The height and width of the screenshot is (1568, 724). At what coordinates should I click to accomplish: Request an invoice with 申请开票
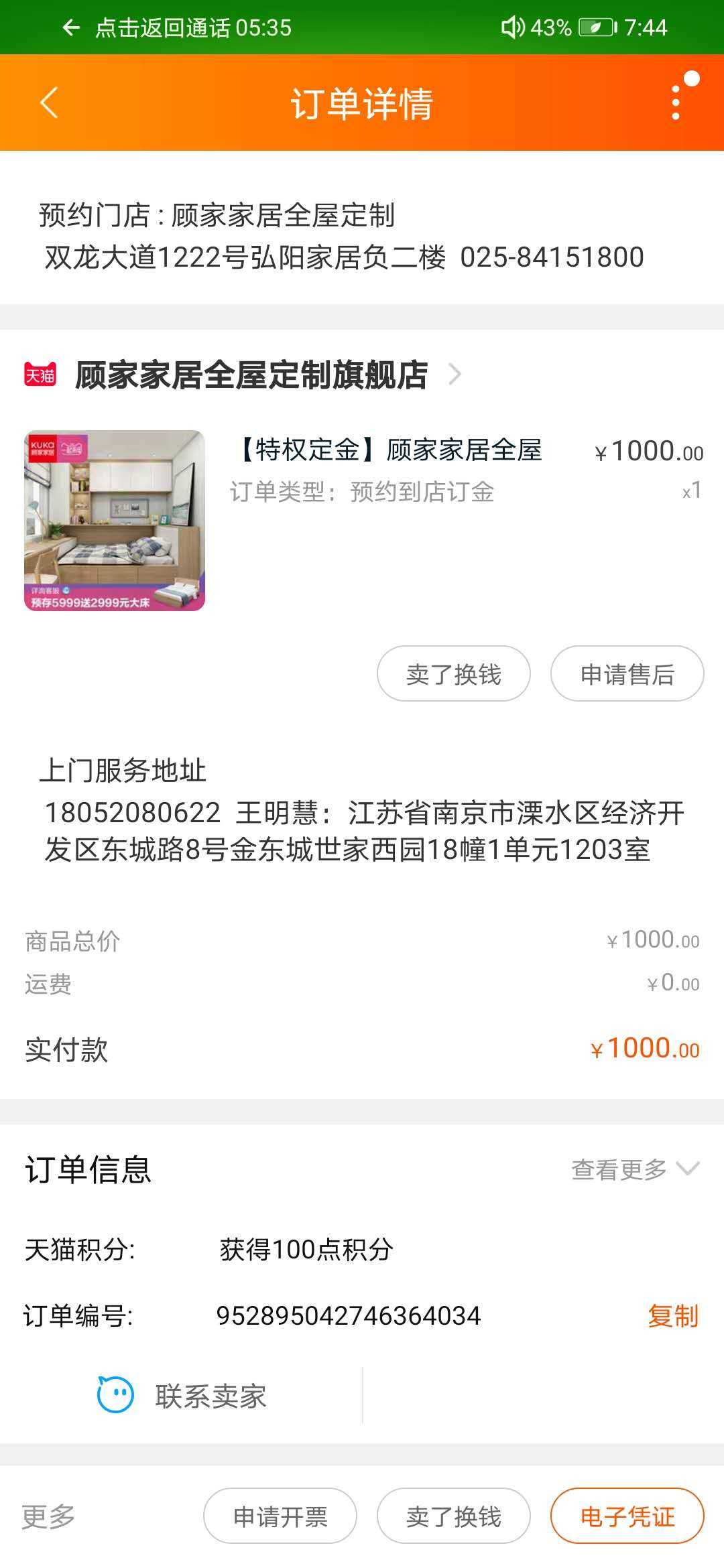pyautogui.click(x=280, y=1516)
